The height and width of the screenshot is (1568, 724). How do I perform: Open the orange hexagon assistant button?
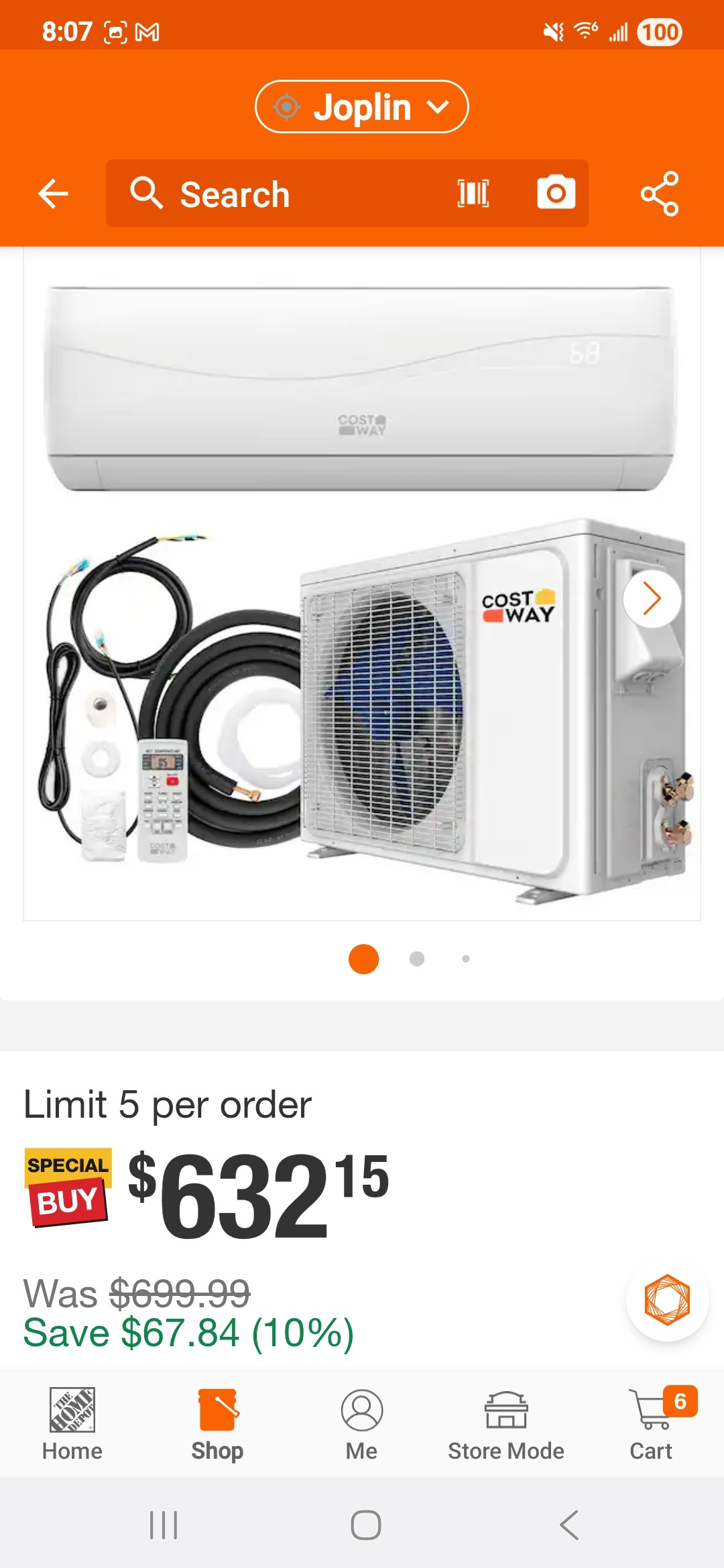(x=667, y=1299)
